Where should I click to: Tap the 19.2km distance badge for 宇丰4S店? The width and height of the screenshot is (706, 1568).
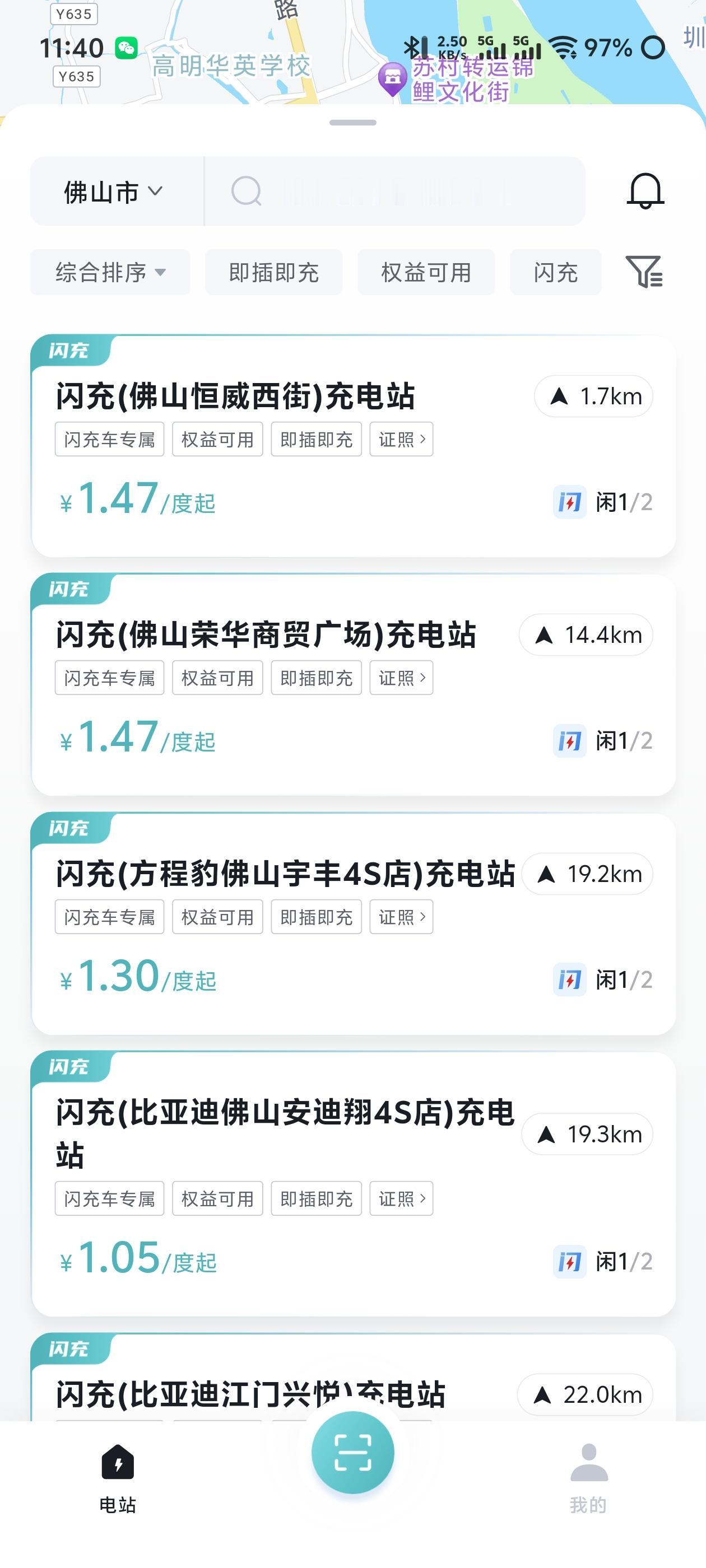pos(587,874)
